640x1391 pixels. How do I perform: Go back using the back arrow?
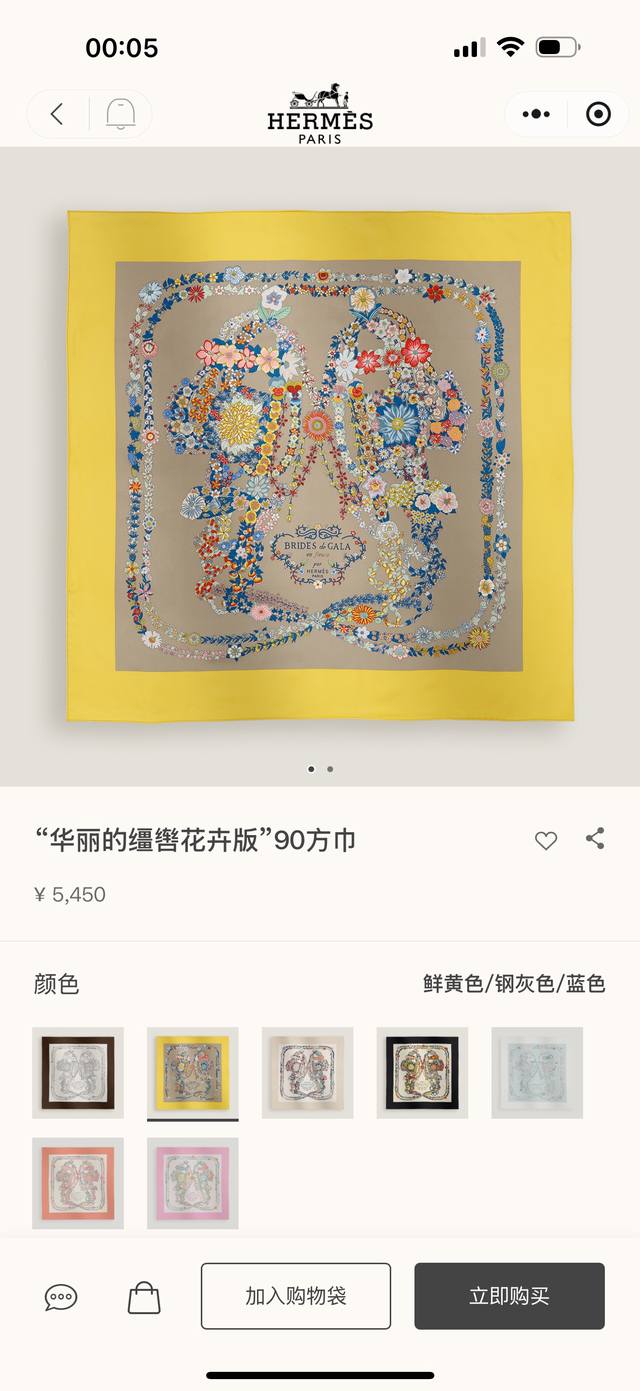tap(57, 114)
